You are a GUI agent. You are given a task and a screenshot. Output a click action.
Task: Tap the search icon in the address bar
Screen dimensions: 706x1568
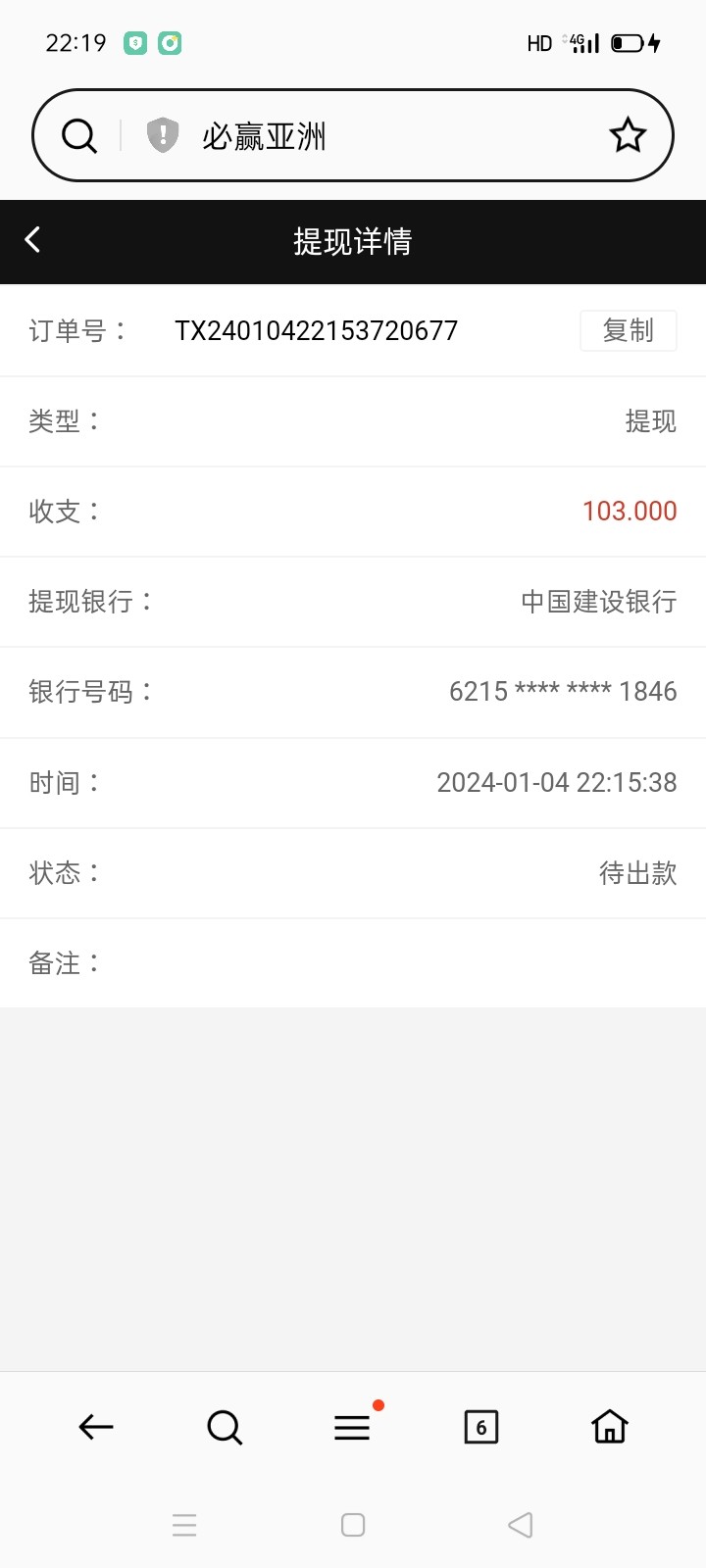coord(79,135)
